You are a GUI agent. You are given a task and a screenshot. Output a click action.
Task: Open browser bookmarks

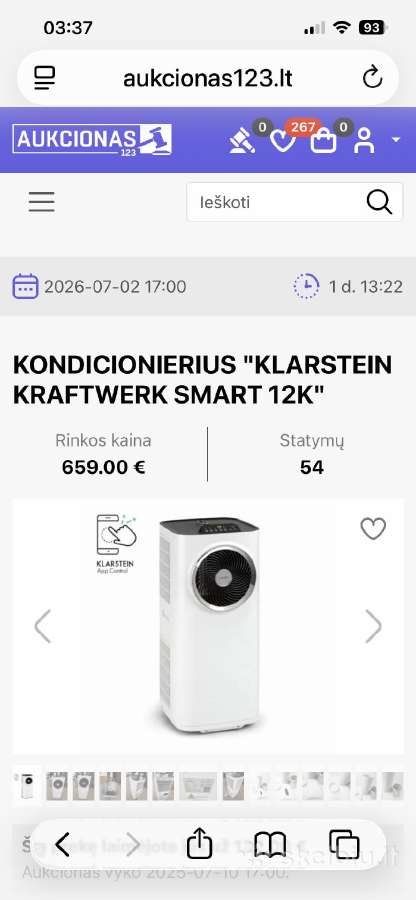tap(270, 845)
